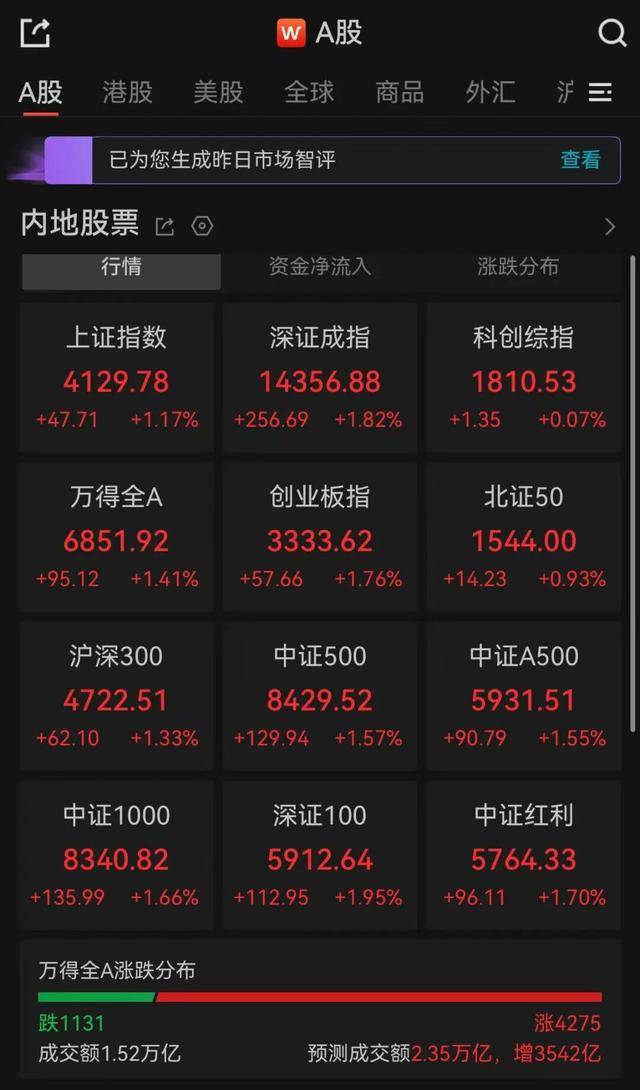Select the 涨跌分布 segment

click(518, 267)
